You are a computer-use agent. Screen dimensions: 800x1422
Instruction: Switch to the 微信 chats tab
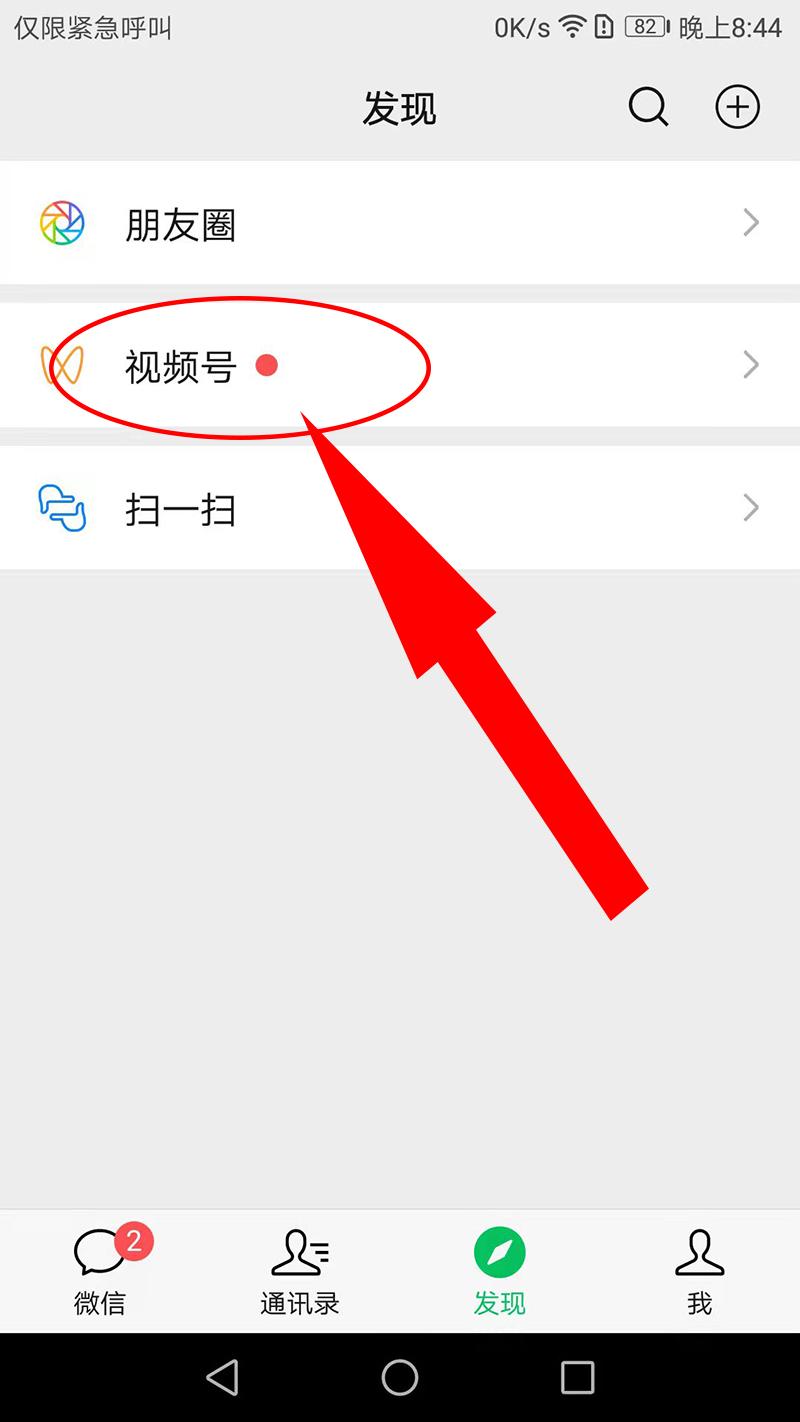click(100, 1272)
